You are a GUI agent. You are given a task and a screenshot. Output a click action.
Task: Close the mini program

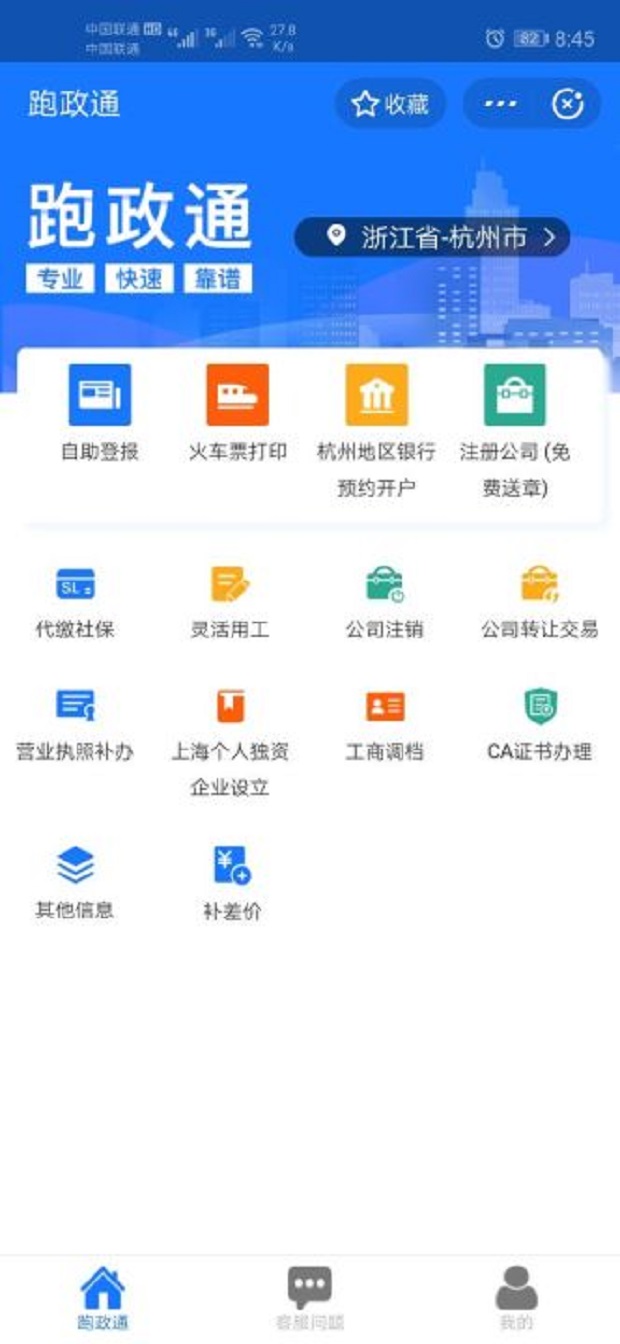coord(568,104)
